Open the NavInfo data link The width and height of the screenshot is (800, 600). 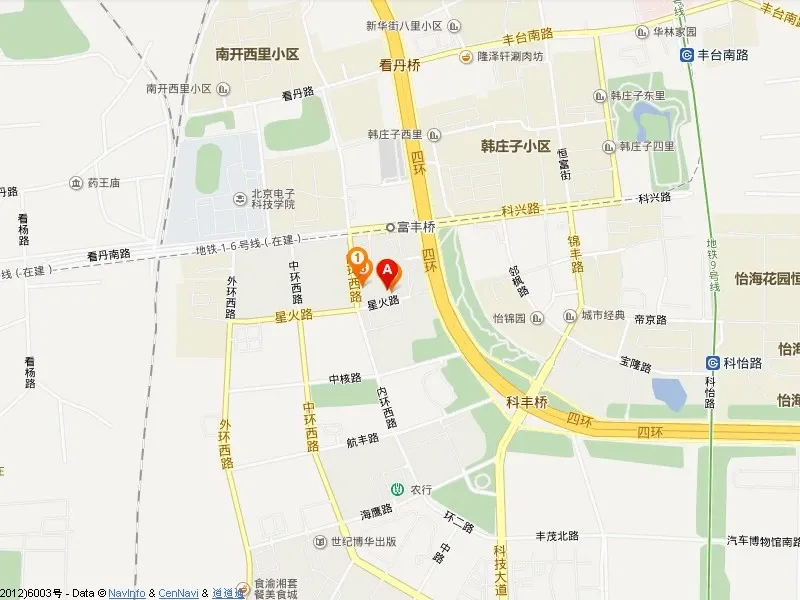coord(127,593)
